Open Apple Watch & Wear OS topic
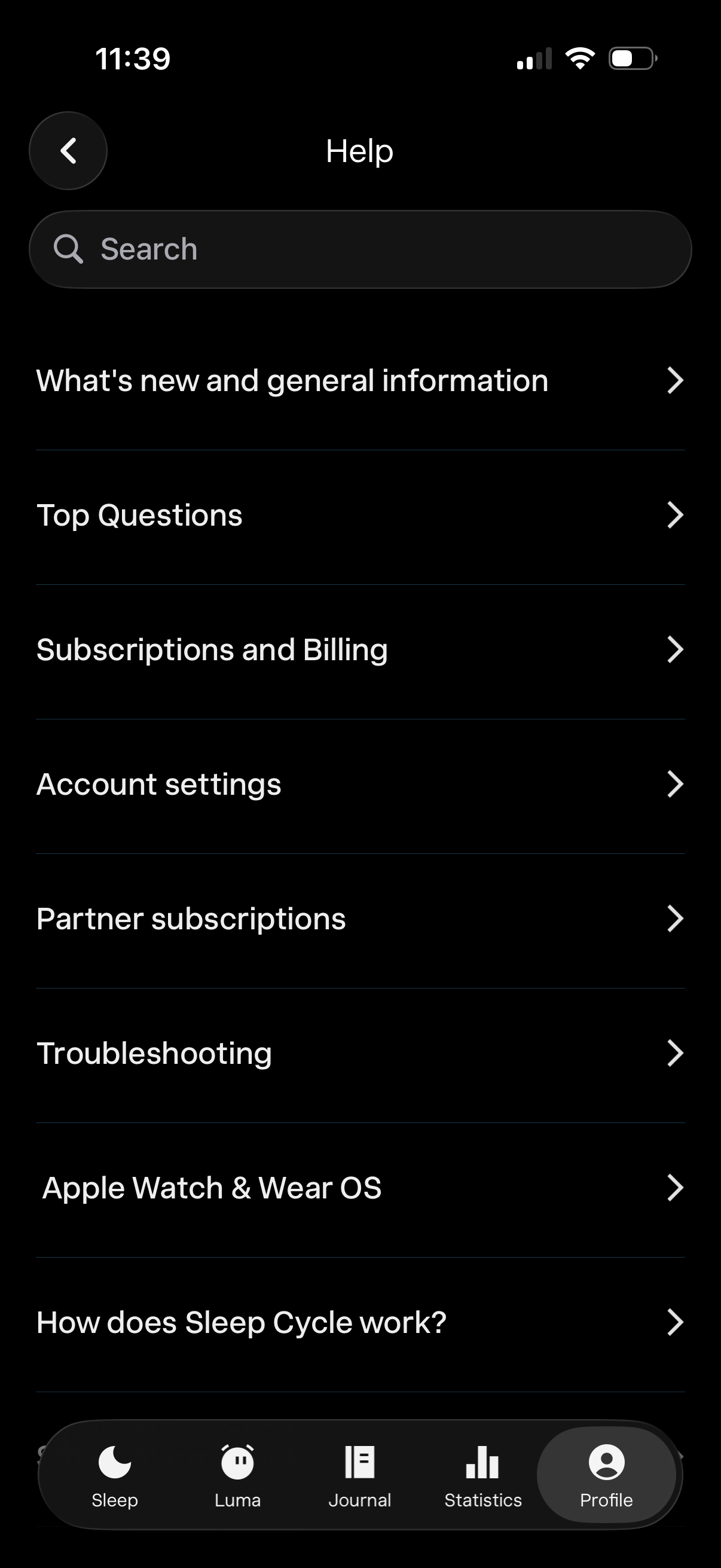721x1568 pixels. pyautogui.click(x=360, y=1187)
